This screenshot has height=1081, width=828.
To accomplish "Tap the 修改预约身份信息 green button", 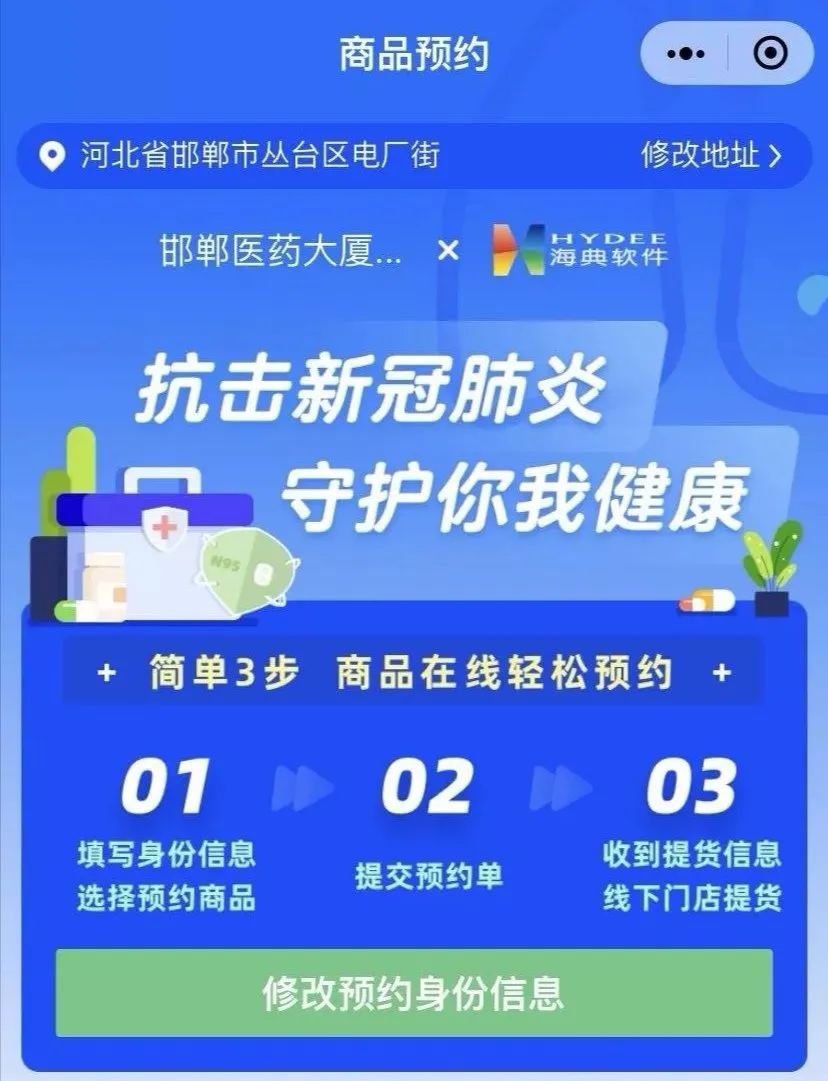I will 413,990.
